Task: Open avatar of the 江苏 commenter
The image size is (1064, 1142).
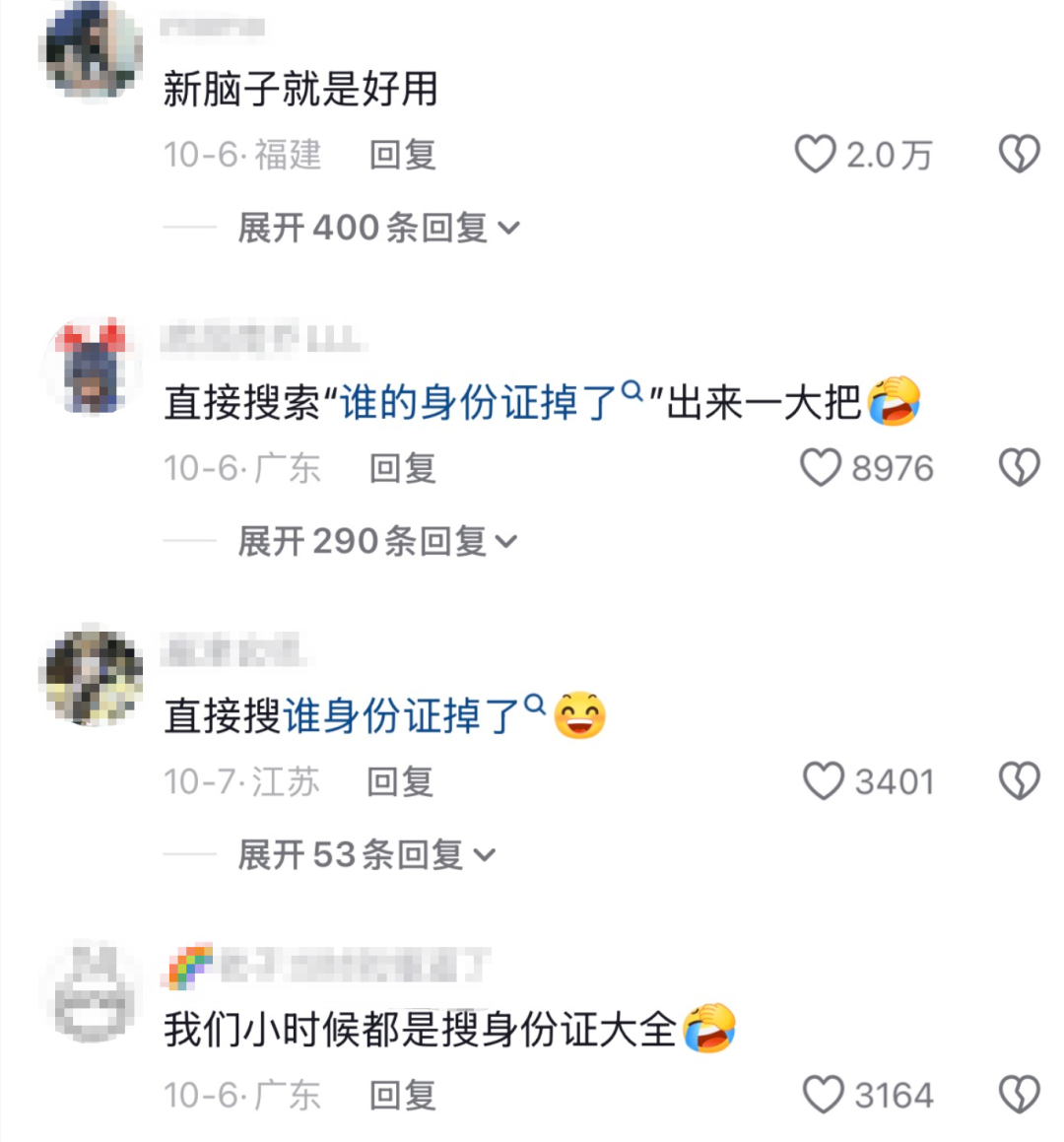Action: click(x=92, y=677)
